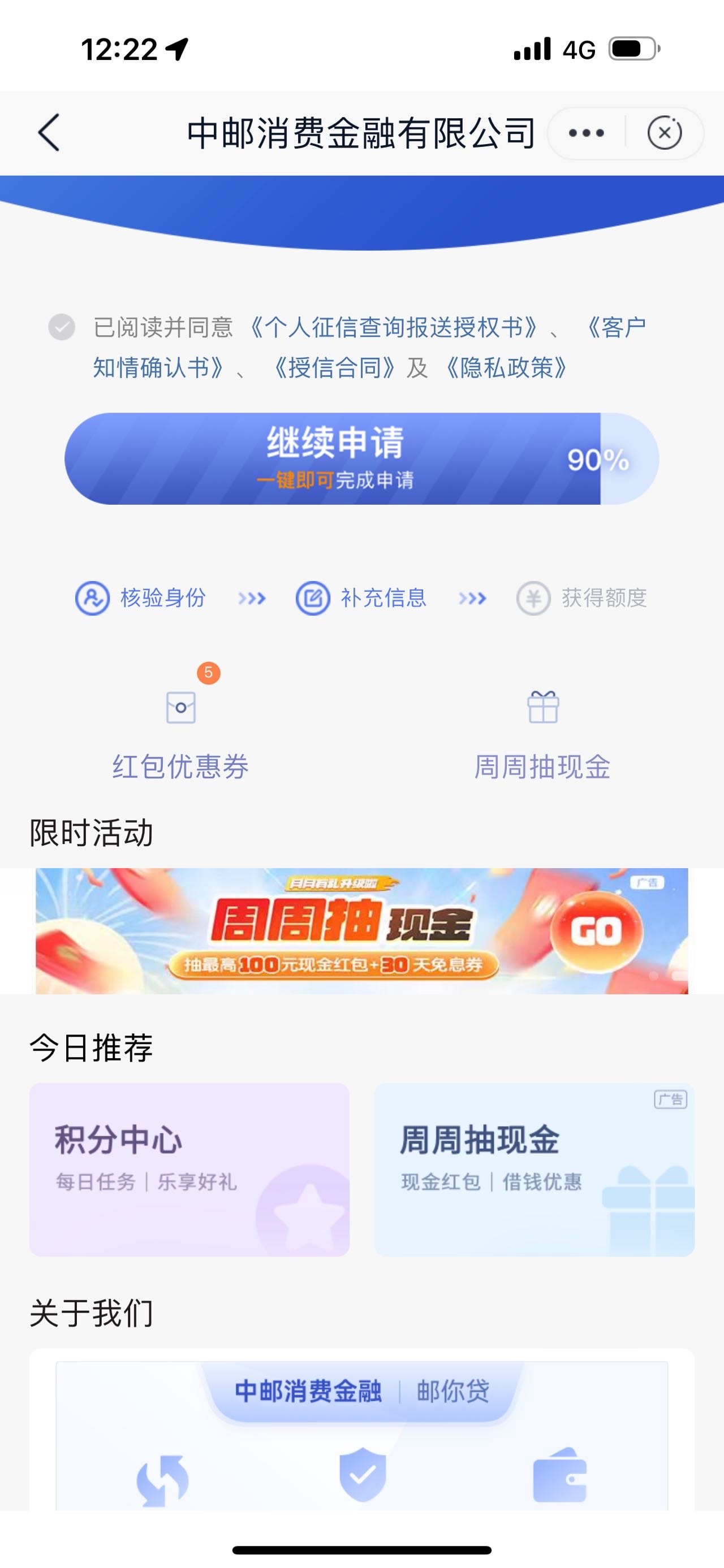Open the 《授信合同》 link
Image resolution: width=724 pixels, height=1568 pixels.
click(x=334, y=367)
